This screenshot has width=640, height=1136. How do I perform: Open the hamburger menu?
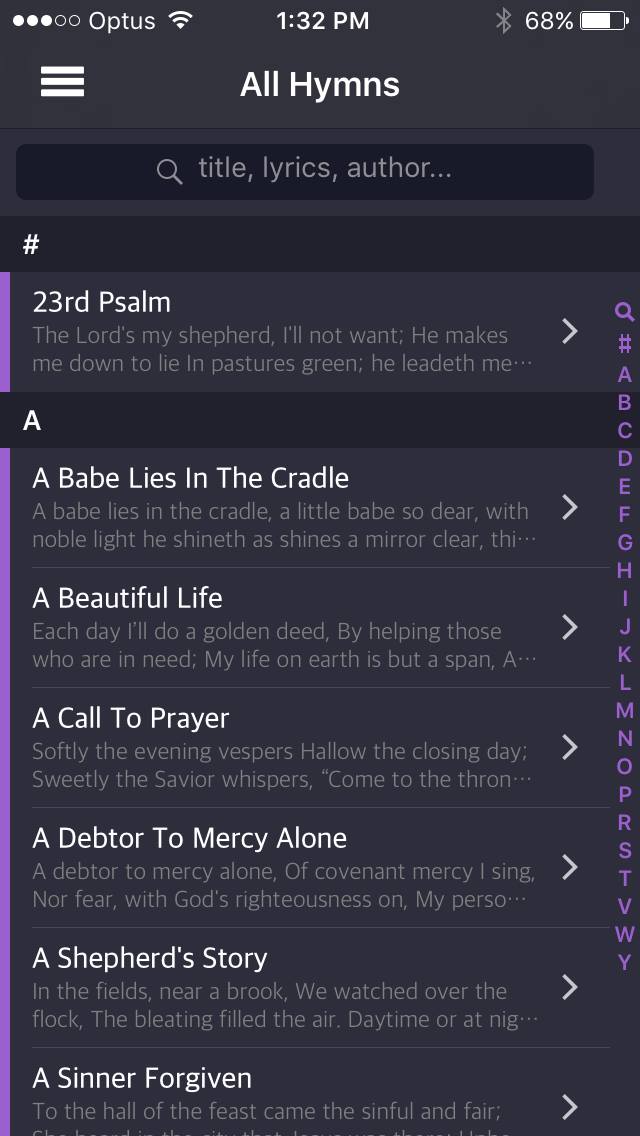click(x=62, y=83)
